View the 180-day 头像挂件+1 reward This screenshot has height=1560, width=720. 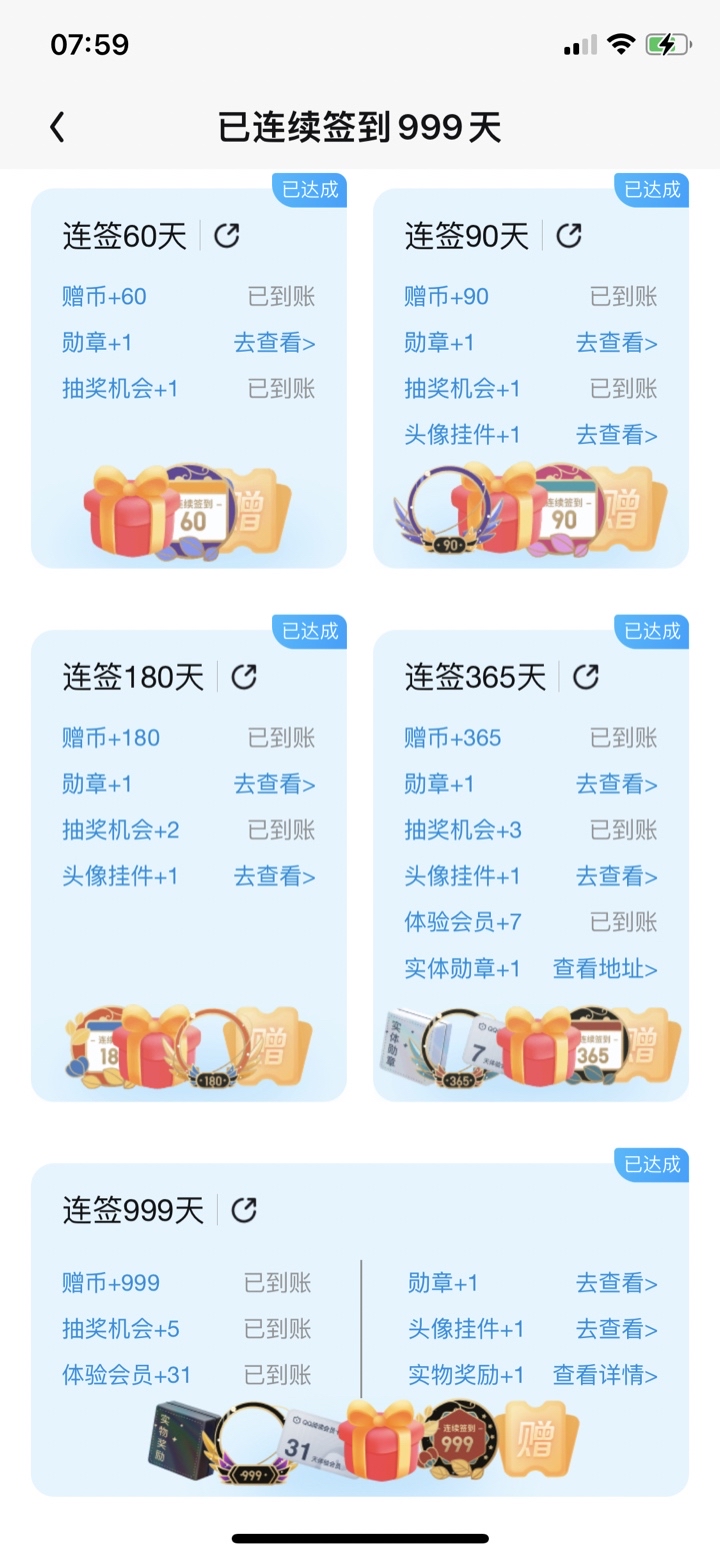pyautogui.click(x=275, y=877)
